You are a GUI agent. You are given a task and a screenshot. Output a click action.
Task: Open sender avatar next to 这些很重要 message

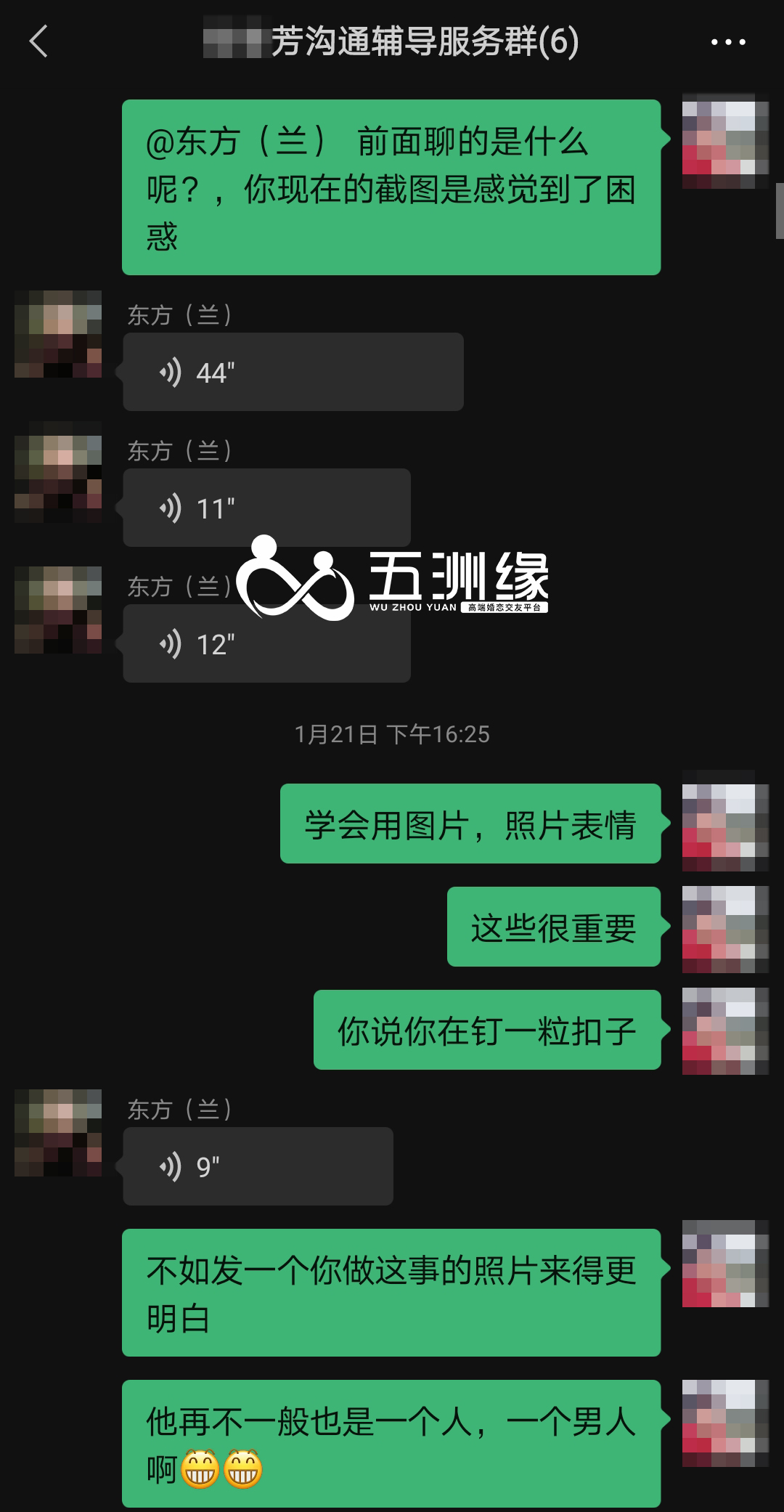click(x=725, y=929)
